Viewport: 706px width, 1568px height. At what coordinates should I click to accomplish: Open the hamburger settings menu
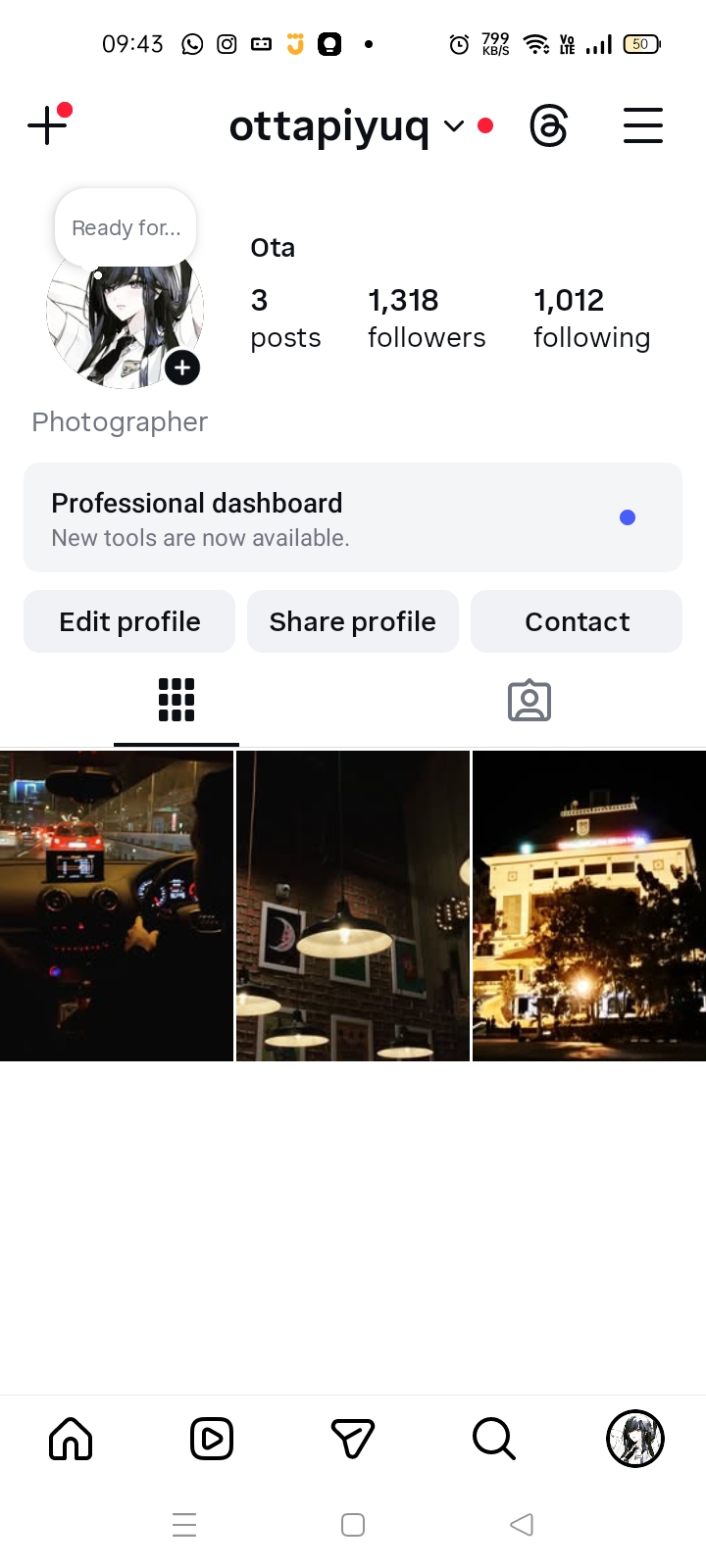coord(643,126)
